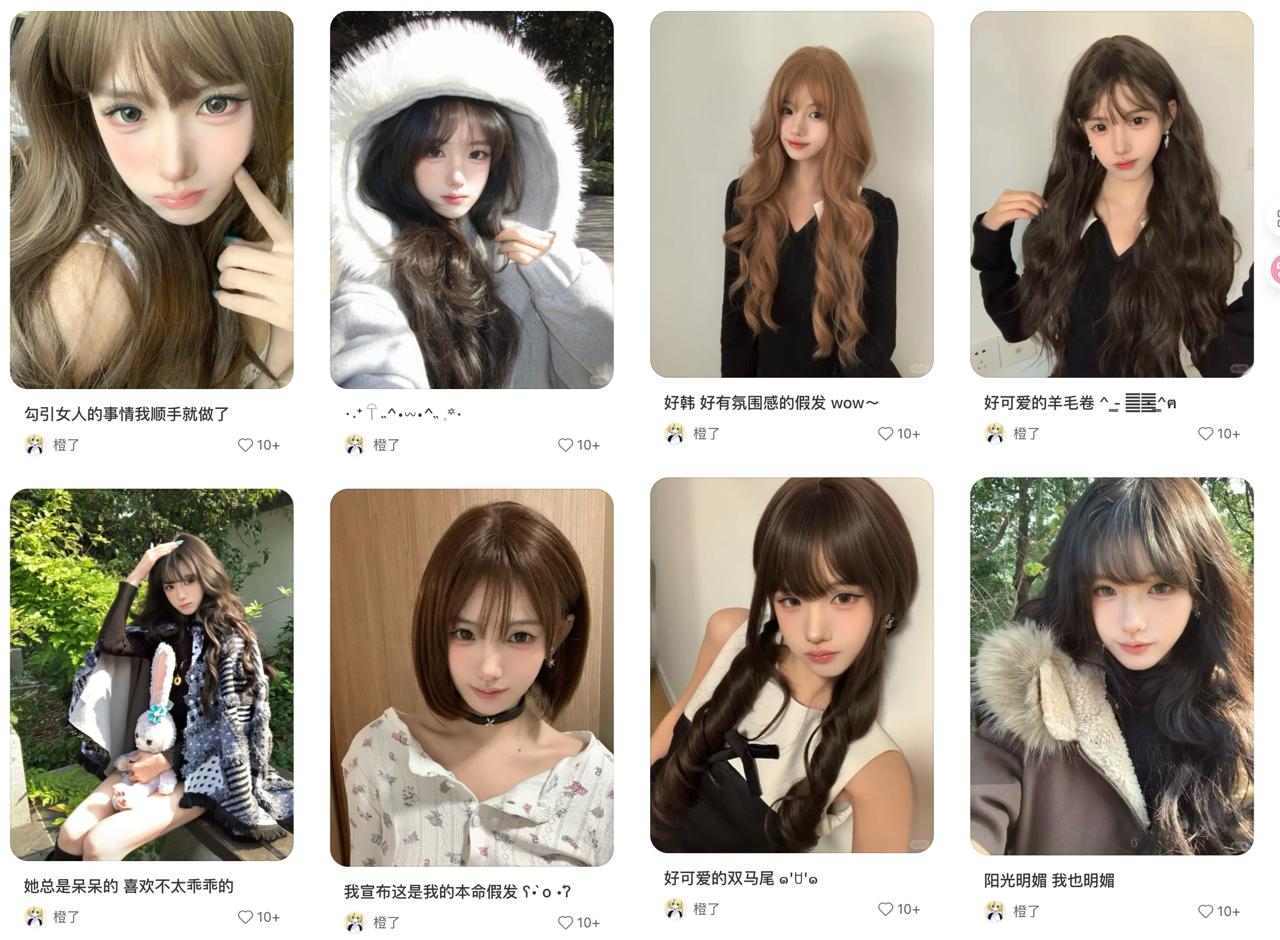Open the post '她总是呆呆的 喜欢不太乖乖的'

point(151,675)
